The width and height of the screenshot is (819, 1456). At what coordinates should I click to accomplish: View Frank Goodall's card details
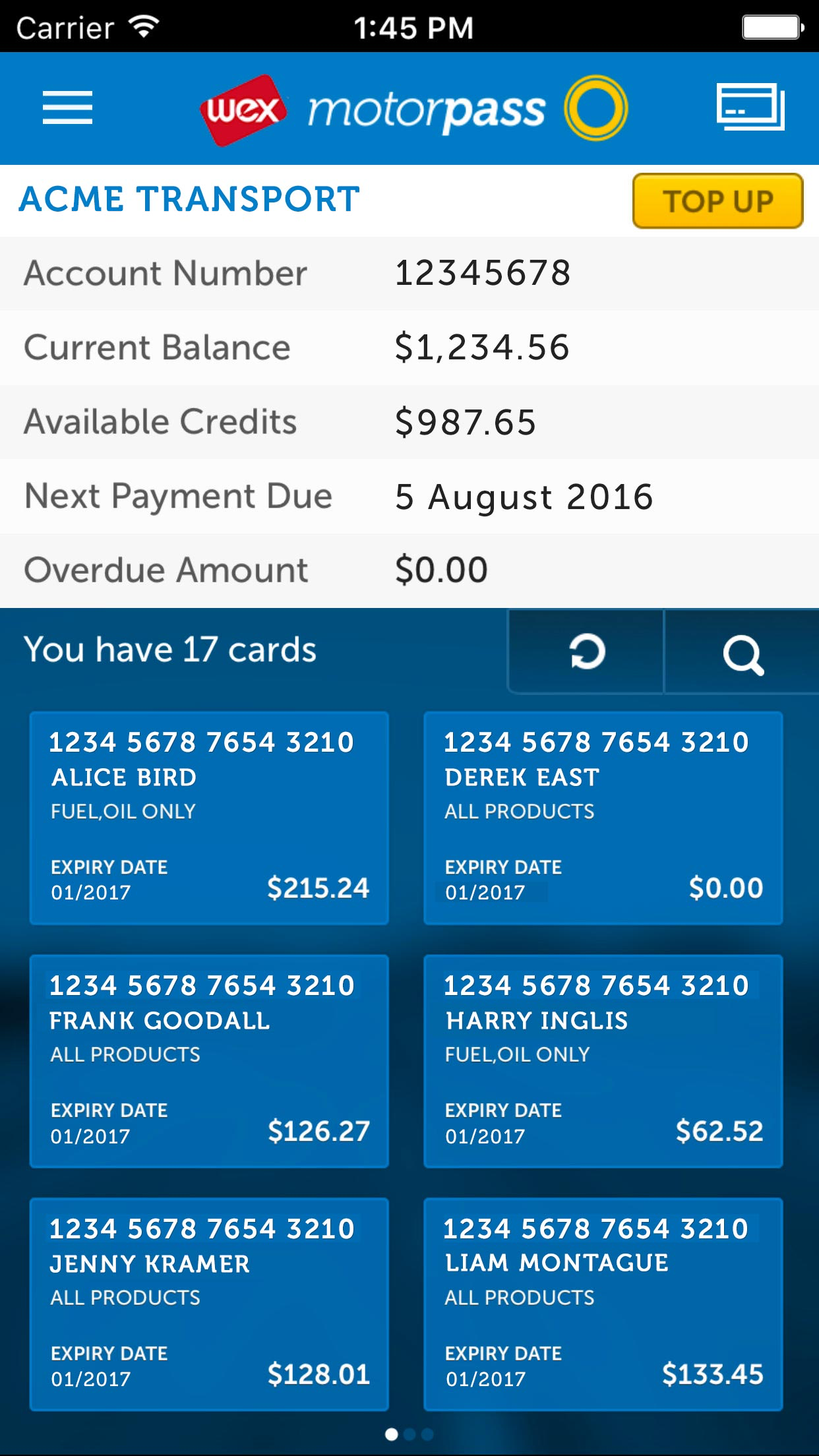pyautogui.click(x=209, y=1061)
